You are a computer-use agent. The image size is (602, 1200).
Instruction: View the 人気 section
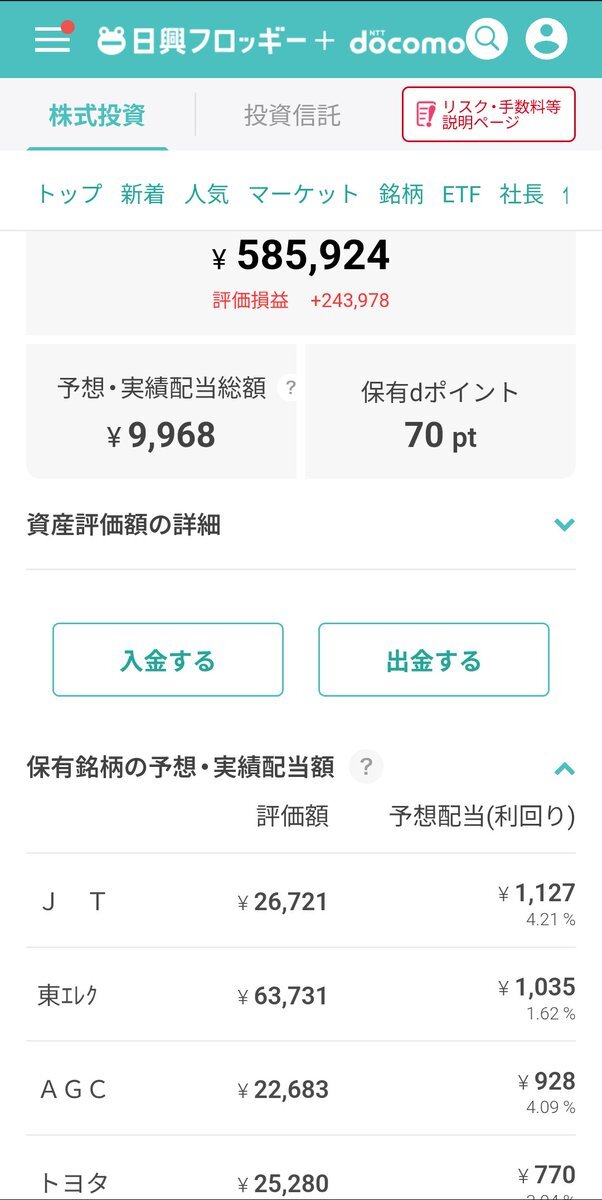(x=206, y=194)
